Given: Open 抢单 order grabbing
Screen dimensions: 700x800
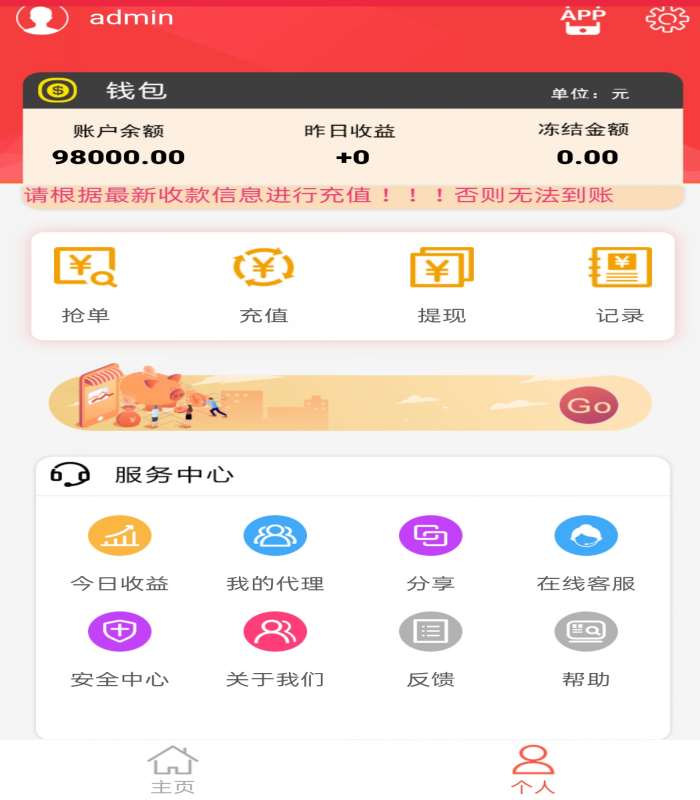Looking at the screenshot, I should 86,285.
